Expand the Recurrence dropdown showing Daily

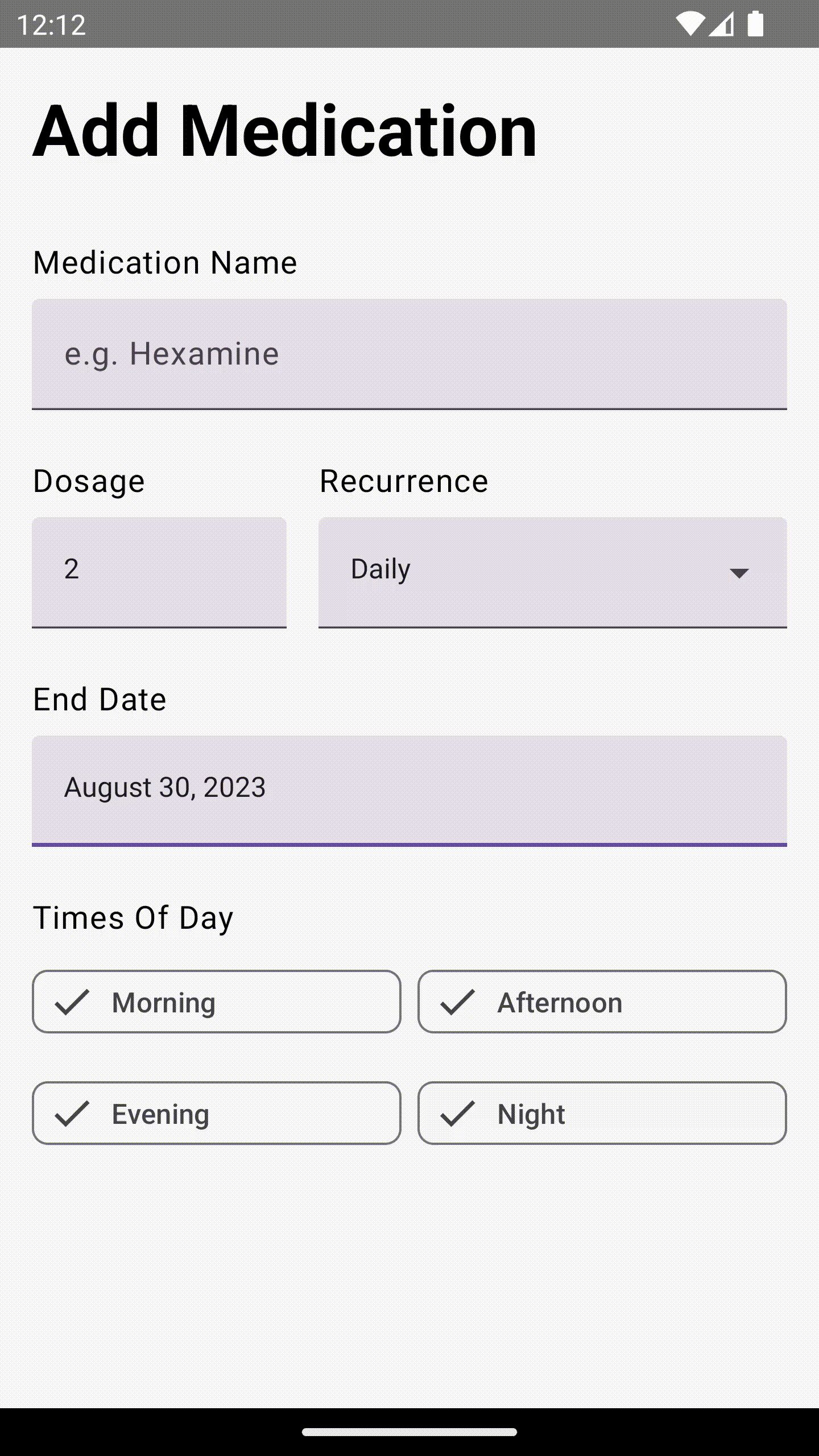coord(552,571)
